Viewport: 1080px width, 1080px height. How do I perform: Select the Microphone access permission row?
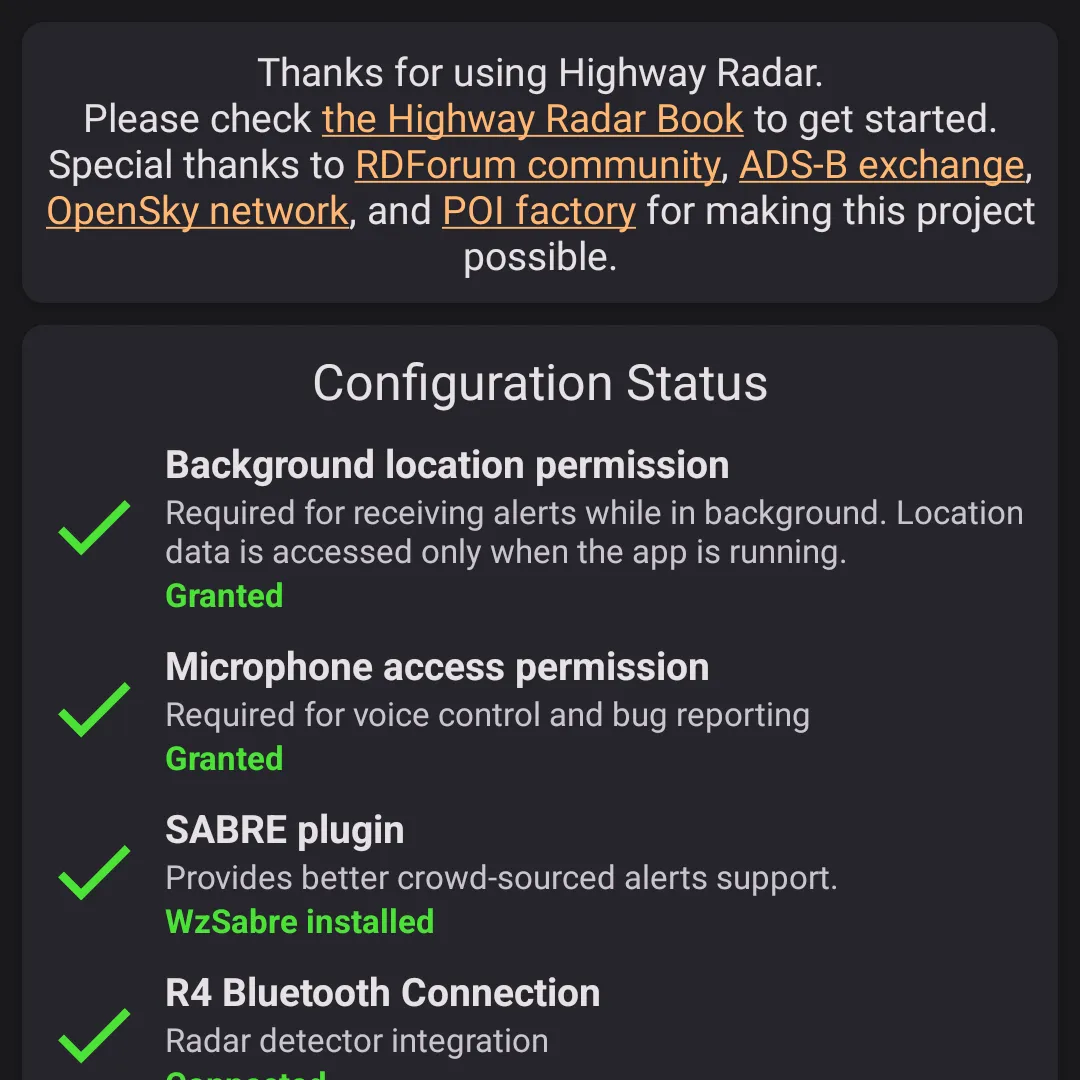point(540,711)
